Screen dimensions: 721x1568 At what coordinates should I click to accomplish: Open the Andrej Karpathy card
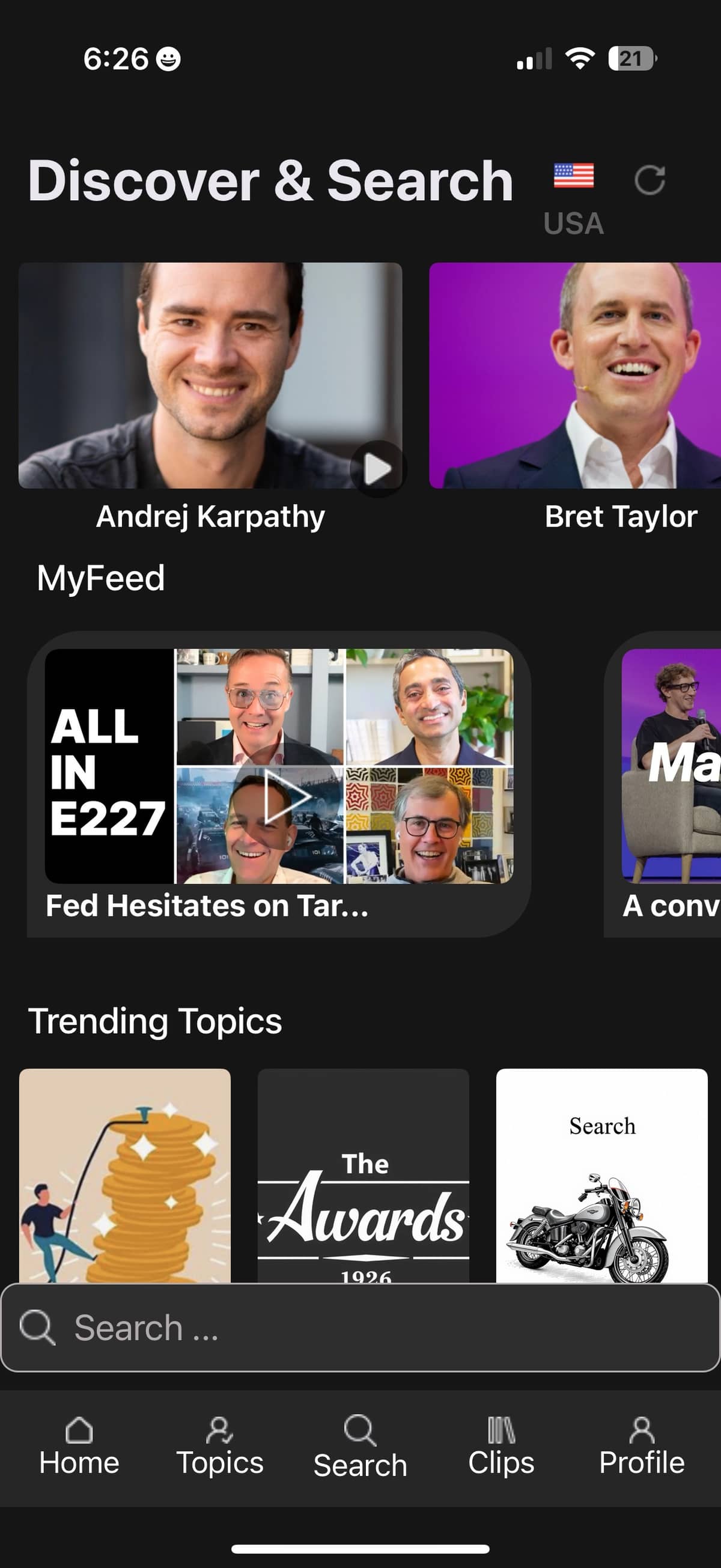210,375
